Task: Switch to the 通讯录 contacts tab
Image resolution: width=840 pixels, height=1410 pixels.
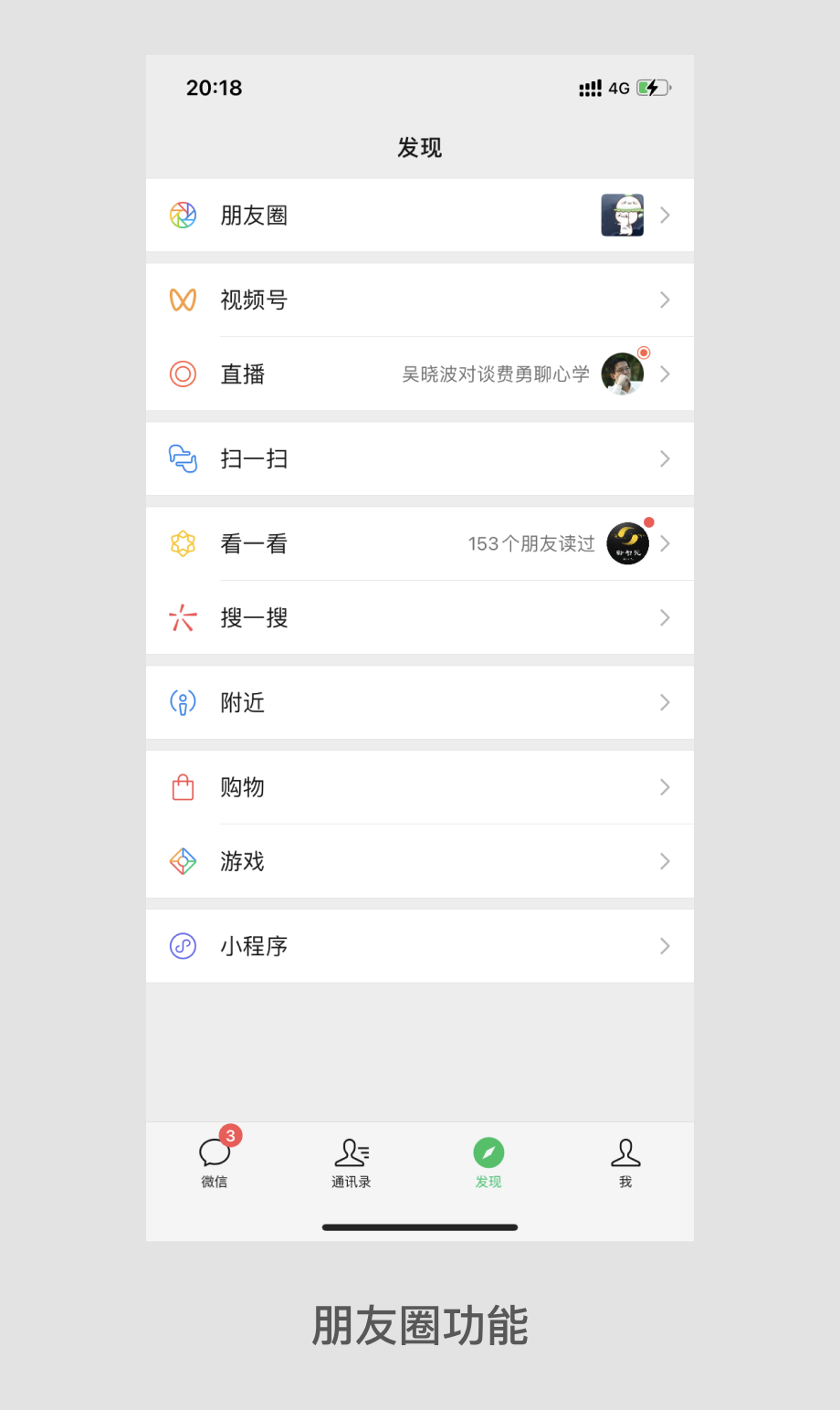Action: 352,1162
